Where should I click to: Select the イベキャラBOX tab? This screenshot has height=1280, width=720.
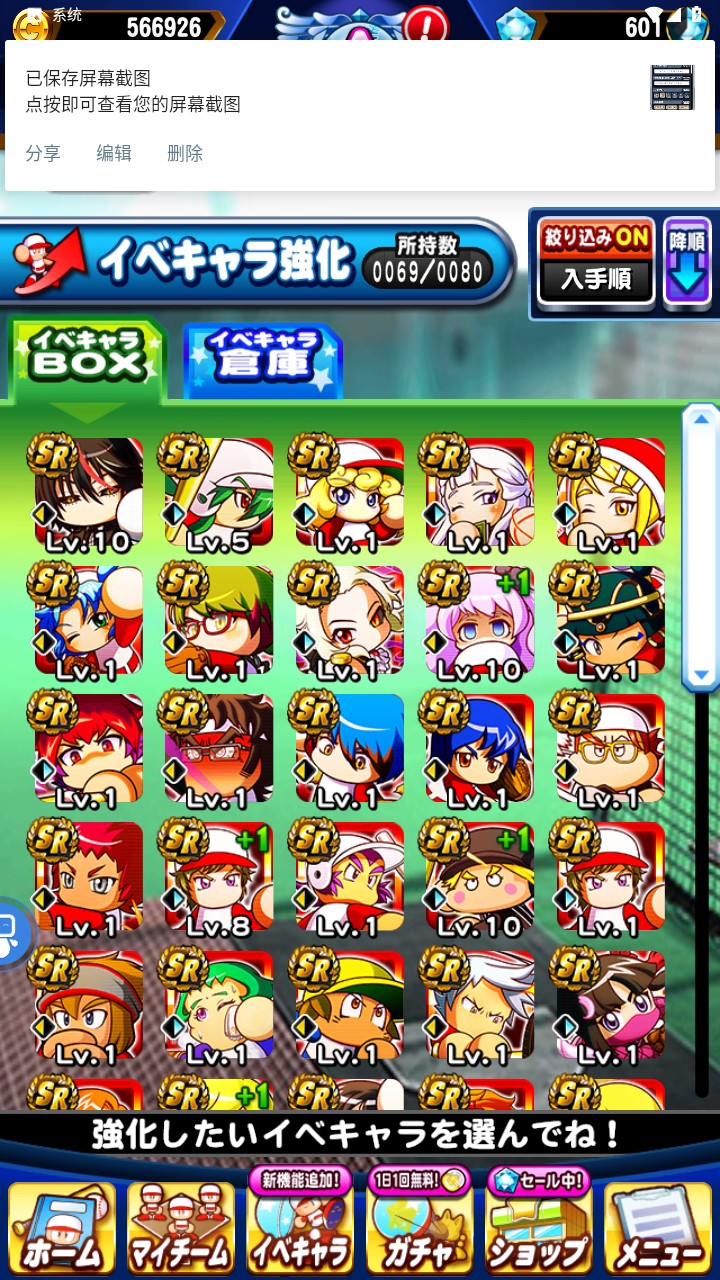point(87,360)
